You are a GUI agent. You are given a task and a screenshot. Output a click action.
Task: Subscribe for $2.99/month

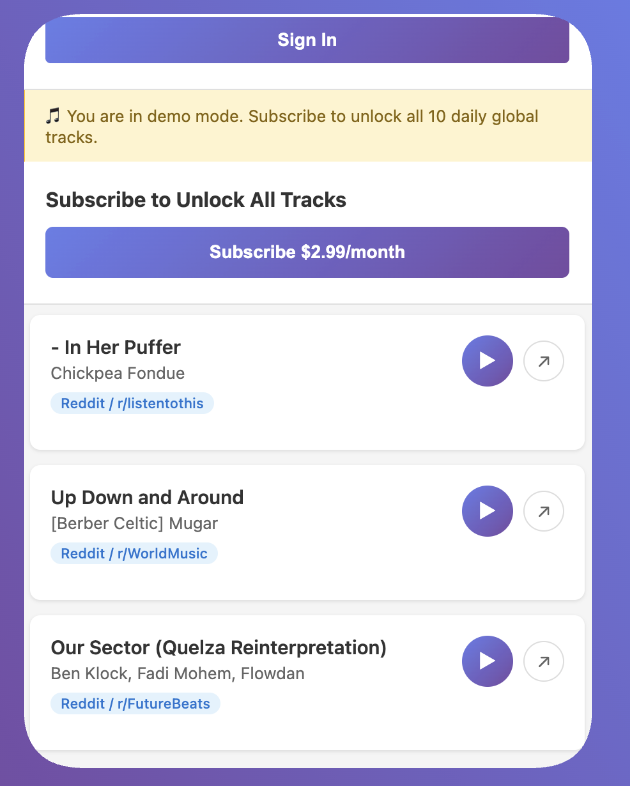(307, 252)
